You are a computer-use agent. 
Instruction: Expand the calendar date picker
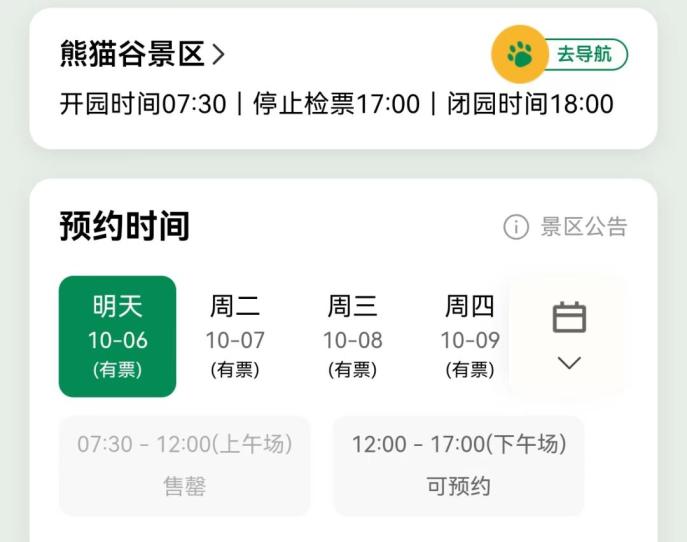(568, 336)
